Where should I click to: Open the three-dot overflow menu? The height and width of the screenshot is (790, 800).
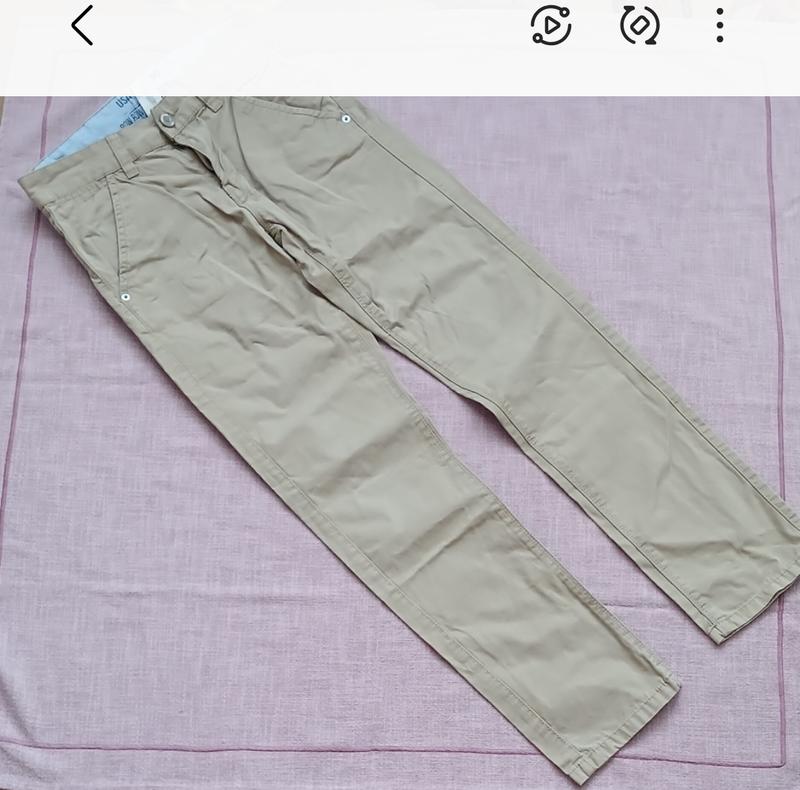coord(720,26)
